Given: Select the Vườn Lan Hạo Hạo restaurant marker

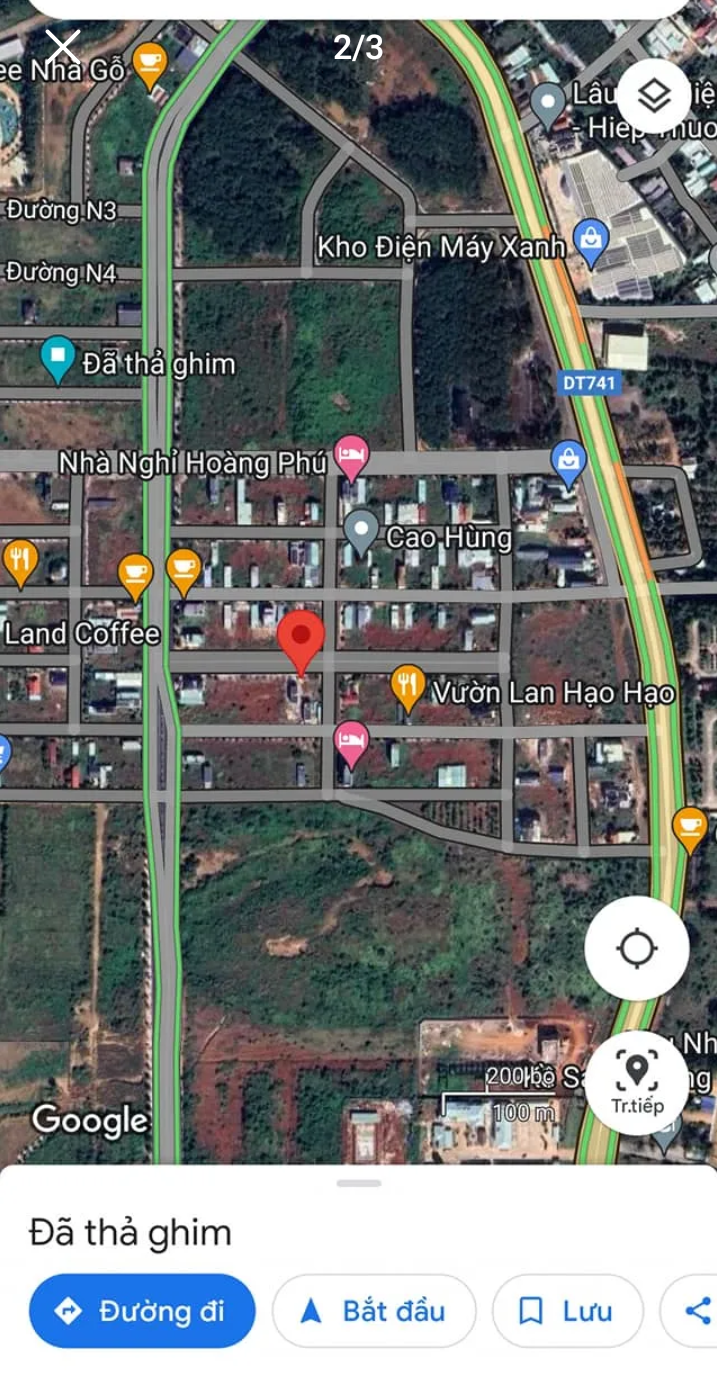Looking at the screenshot, I should (x=406, y=689).
